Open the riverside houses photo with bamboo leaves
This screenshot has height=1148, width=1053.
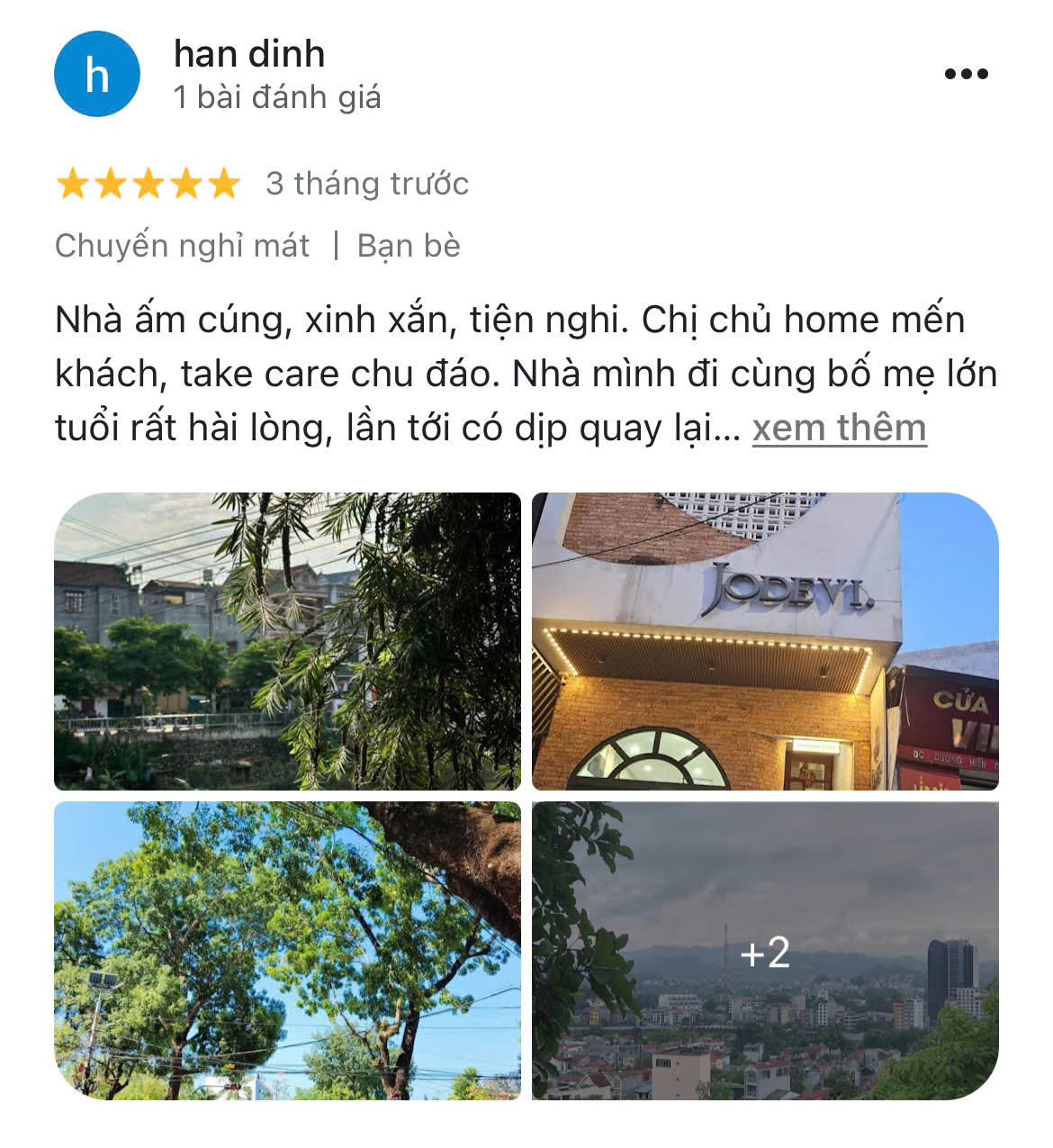[x=287, y=641]
